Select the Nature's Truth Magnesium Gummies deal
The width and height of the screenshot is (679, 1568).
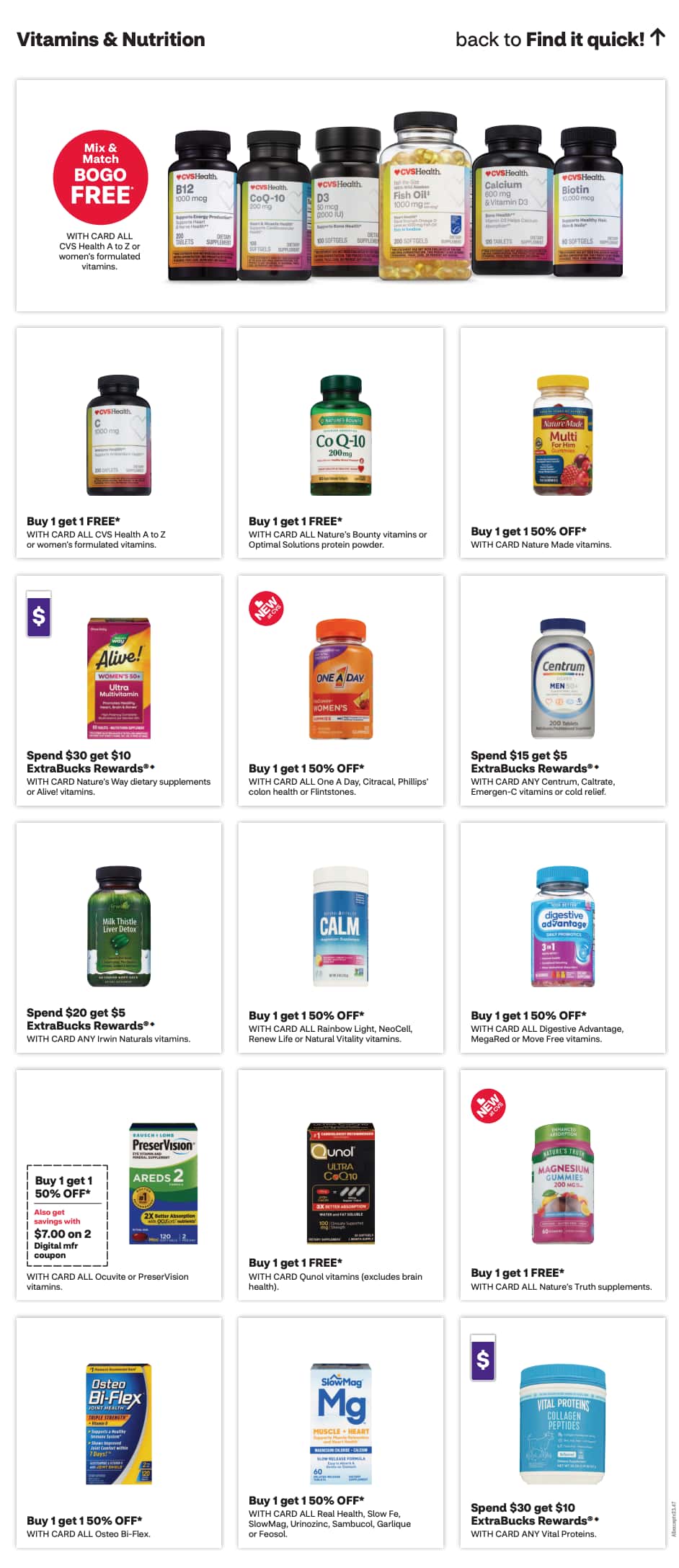(x=562, y=1185)
